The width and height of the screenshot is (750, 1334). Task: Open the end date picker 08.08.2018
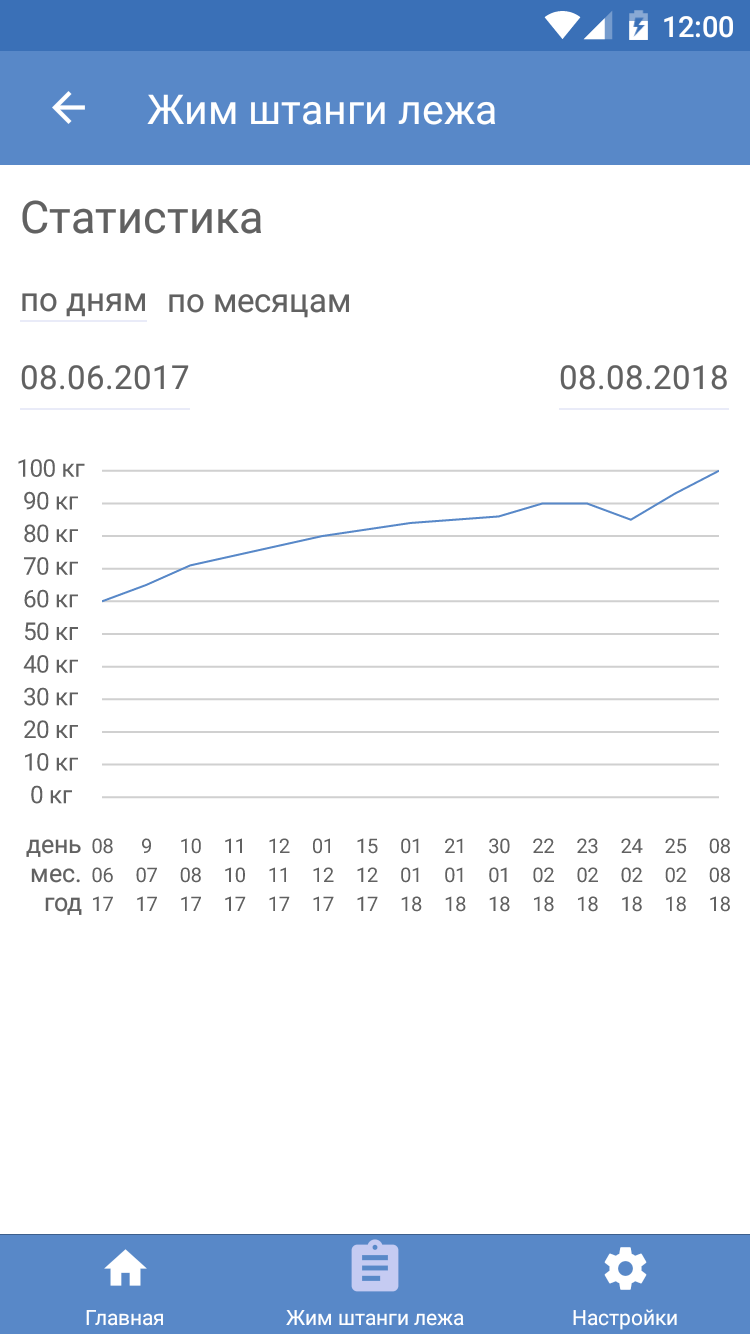click(x=644, y=378)
